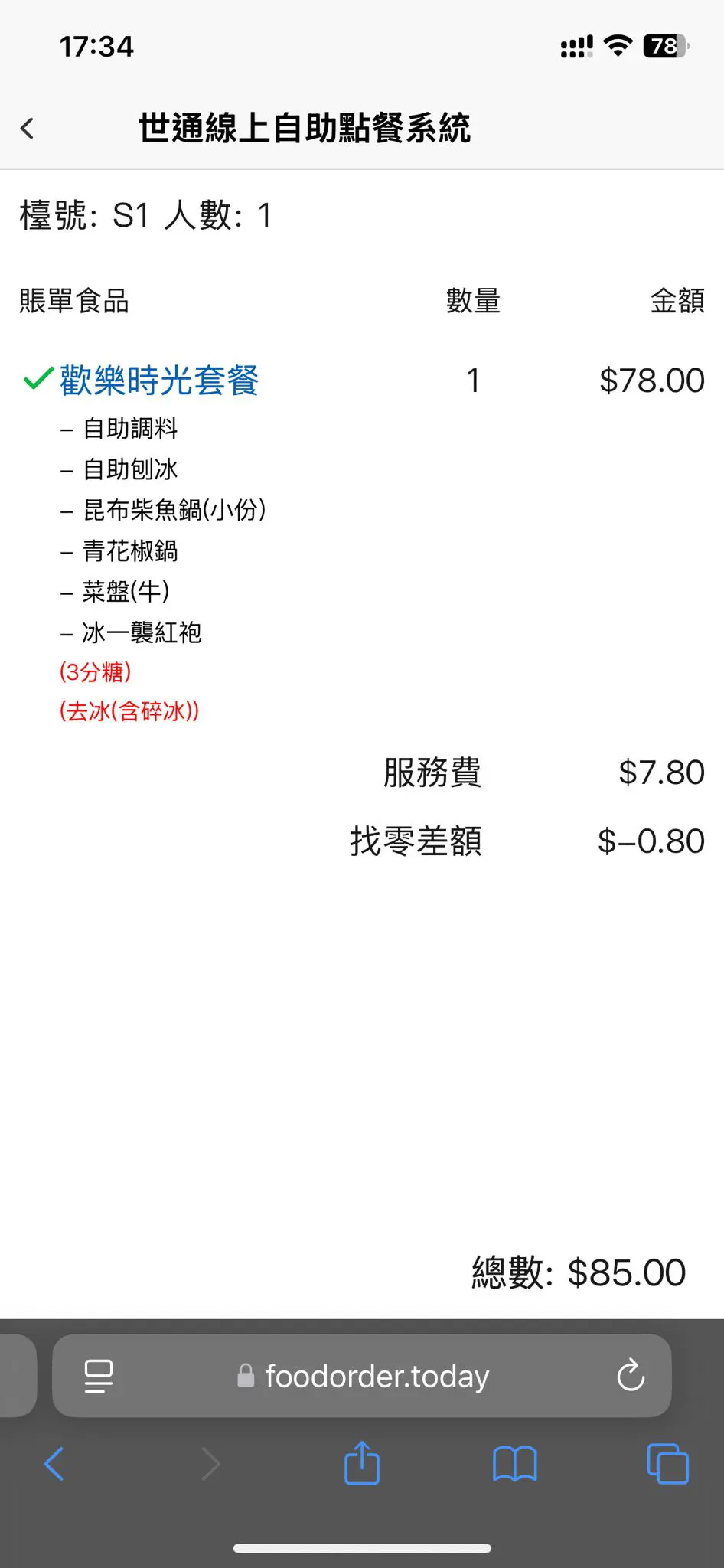Open Safari page settings menu
The image size is (724, 1568).
[x=99, y=1376]
